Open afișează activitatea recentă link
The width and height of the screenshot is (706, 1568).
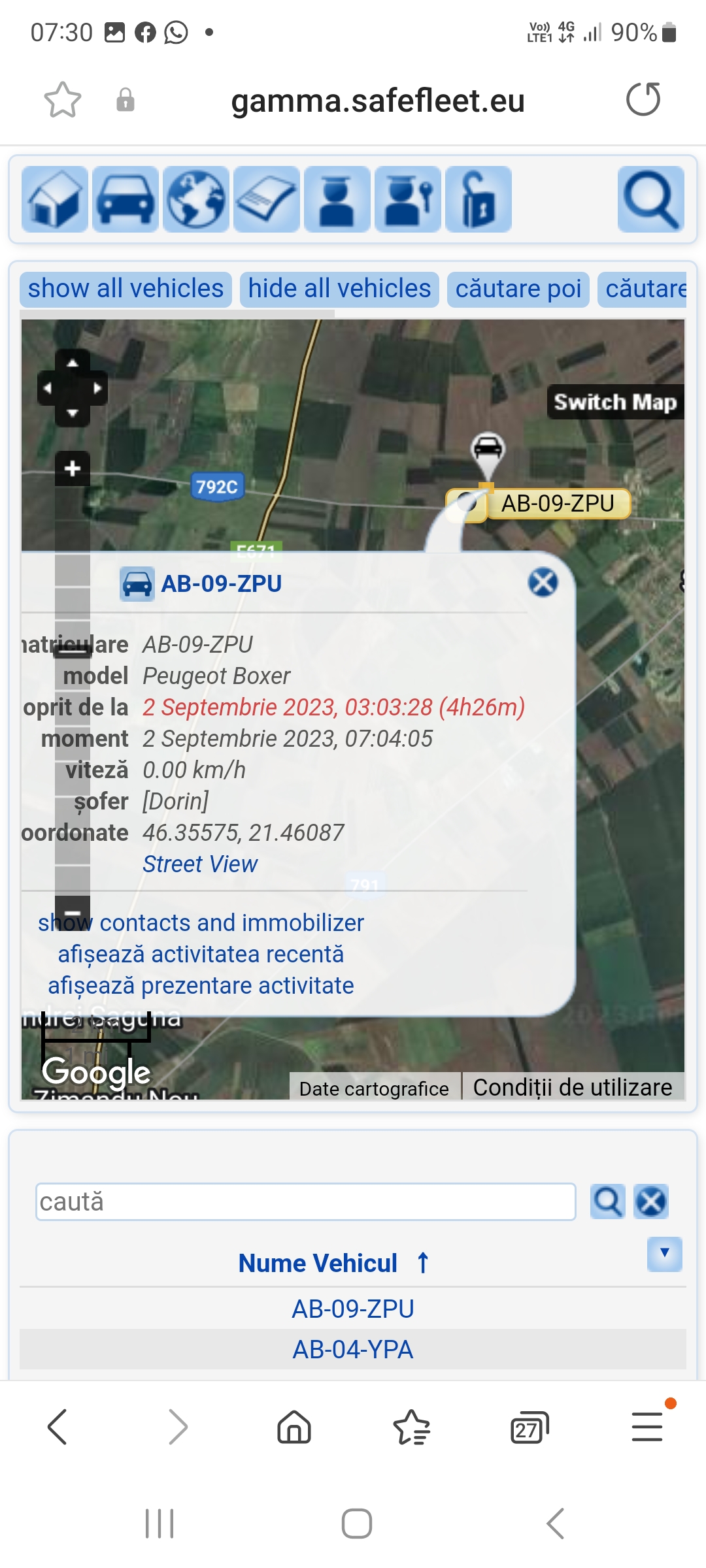(x=201, y=954)
